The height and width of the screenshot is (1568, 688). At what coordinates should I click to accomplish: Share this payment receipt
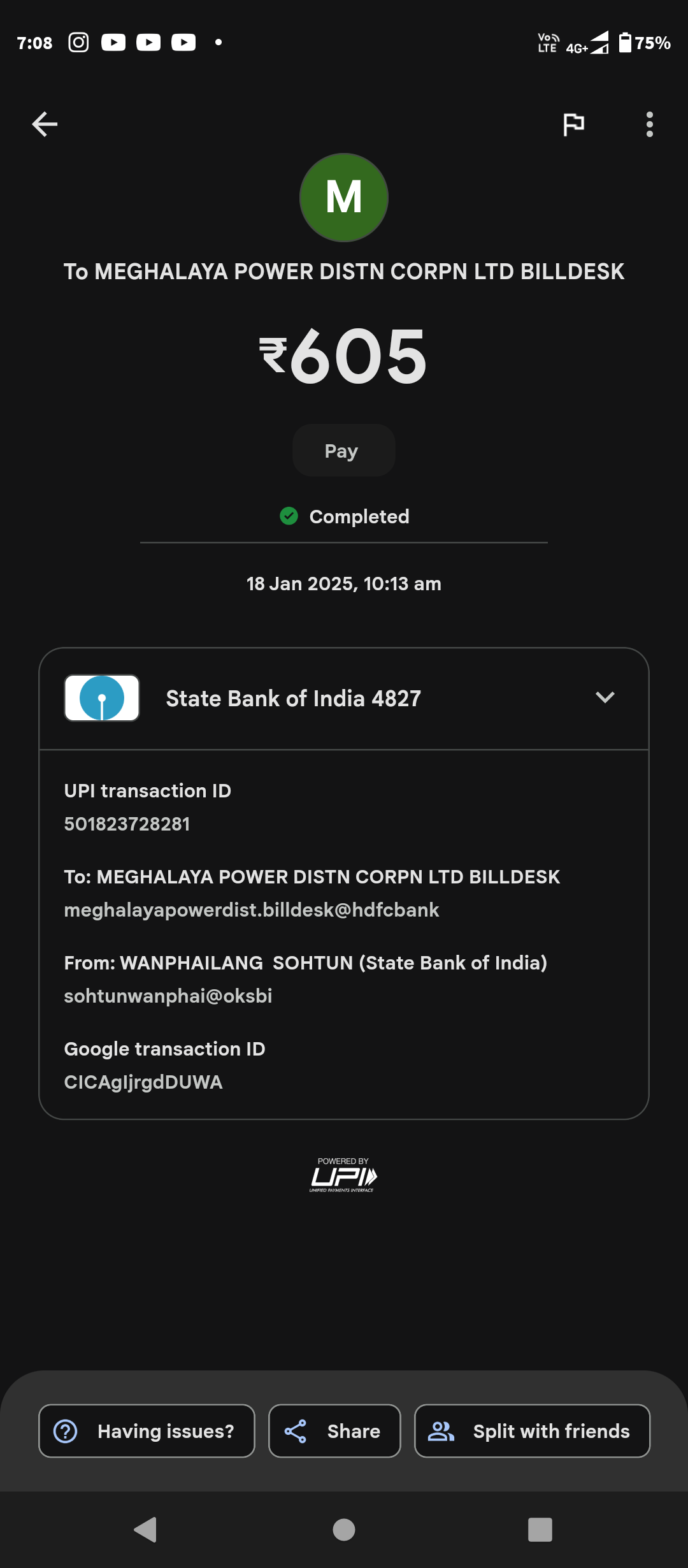(x=334, y=1431)
